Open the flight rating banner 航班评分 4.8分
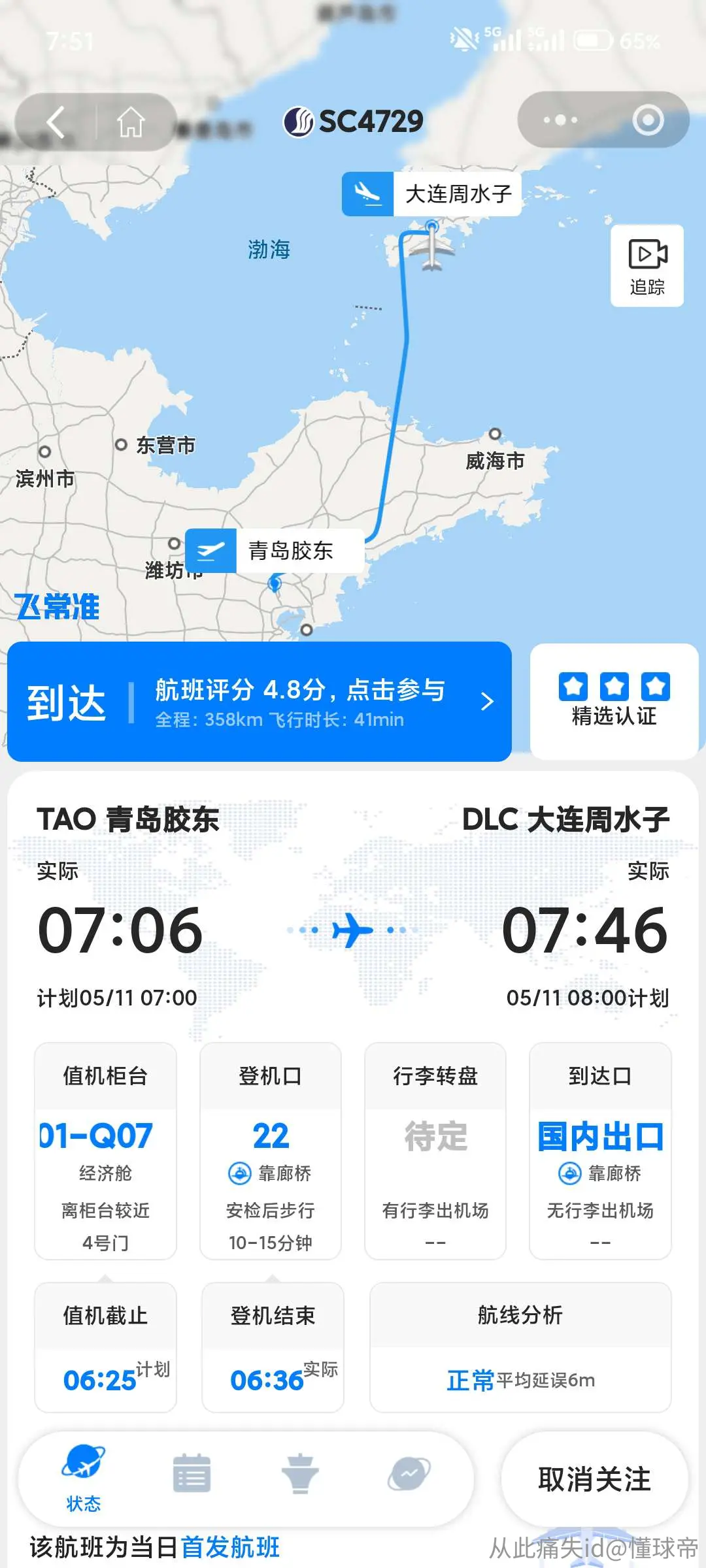The width and height of the screenshot is (706, 1568). (x=260, y=702)
